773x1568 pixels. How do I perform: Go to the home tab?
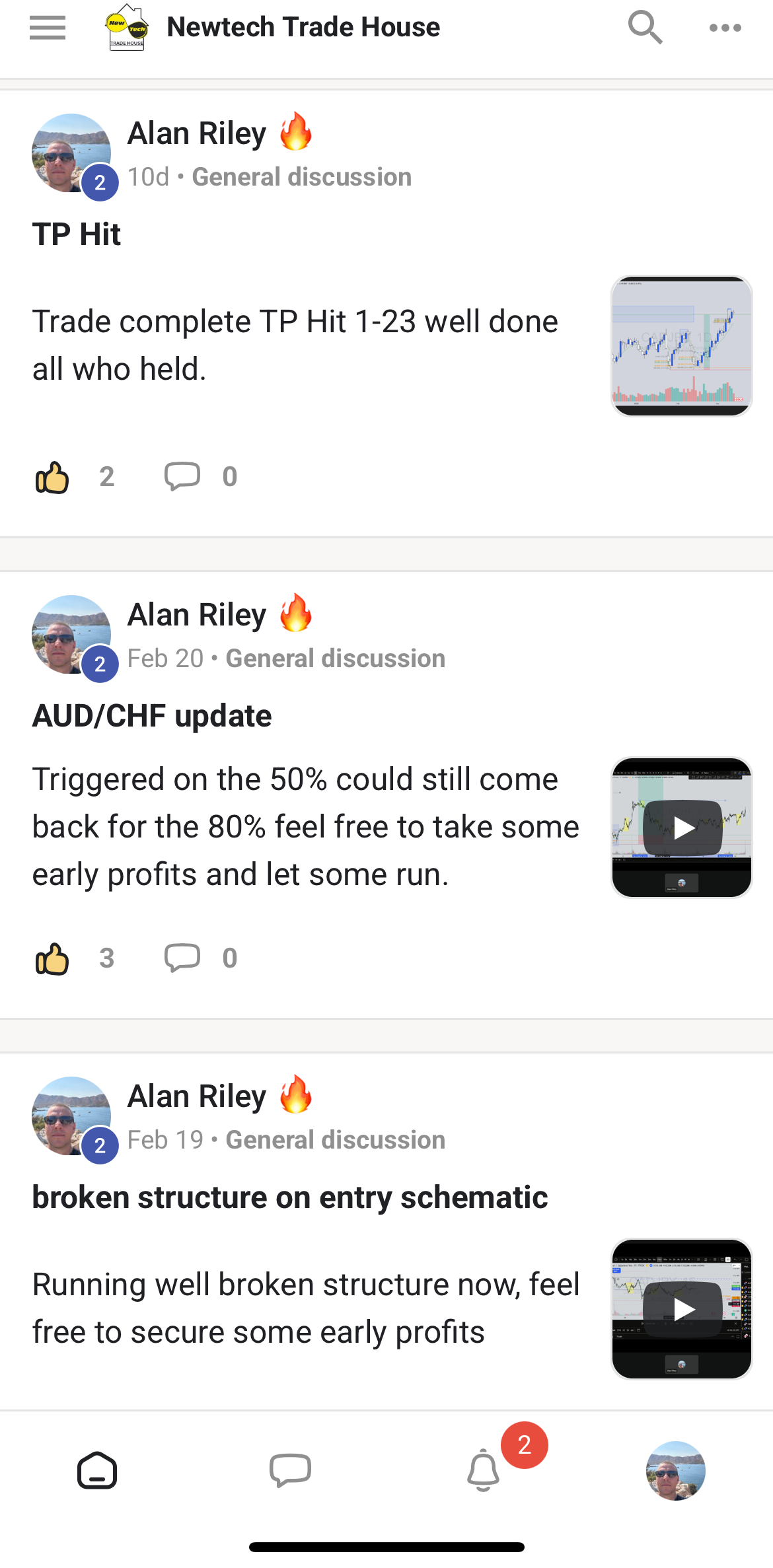tap(97, 1470)
